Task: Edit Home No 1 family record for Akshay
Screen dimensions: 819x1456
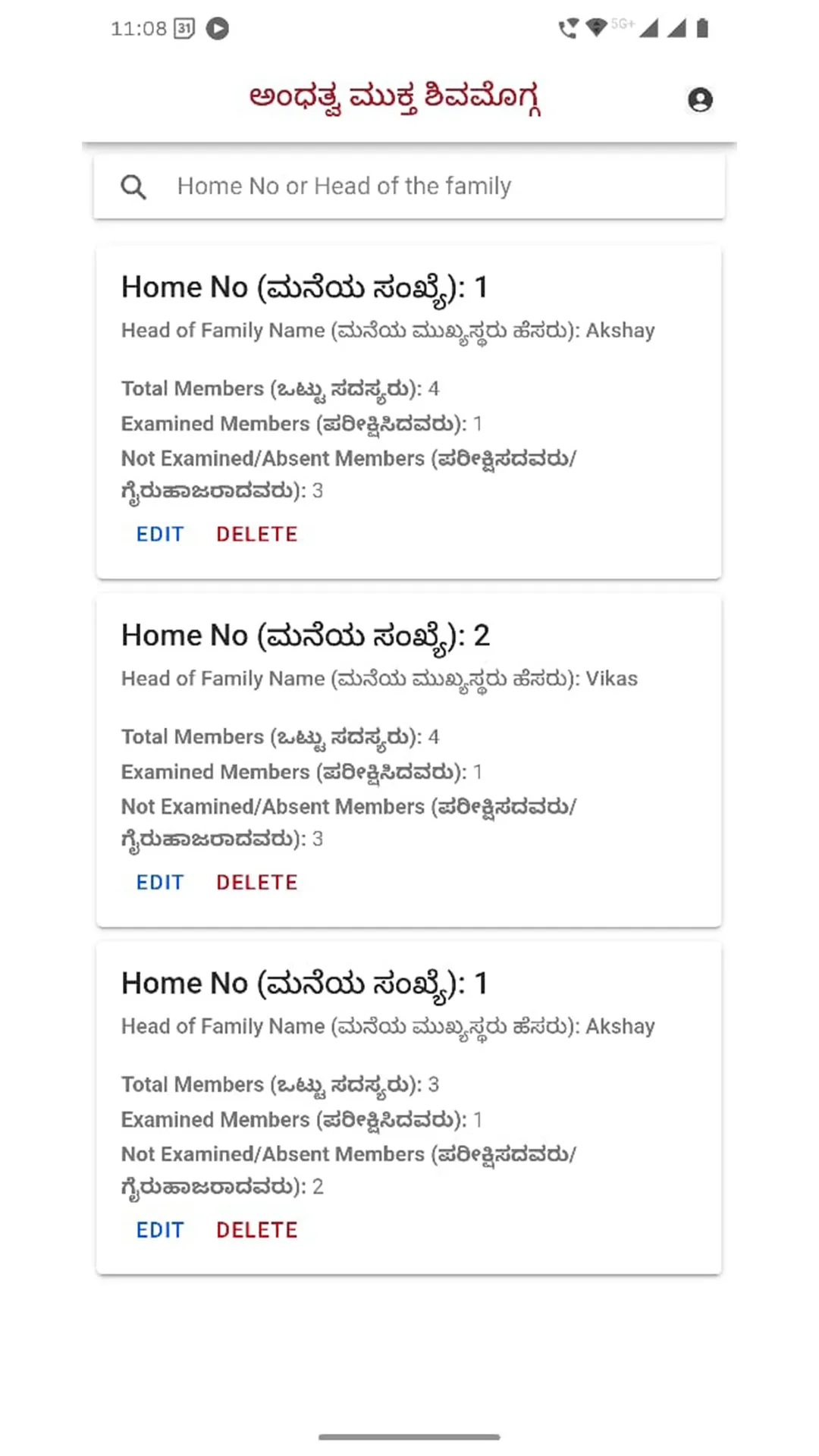Action: point(159,533)
